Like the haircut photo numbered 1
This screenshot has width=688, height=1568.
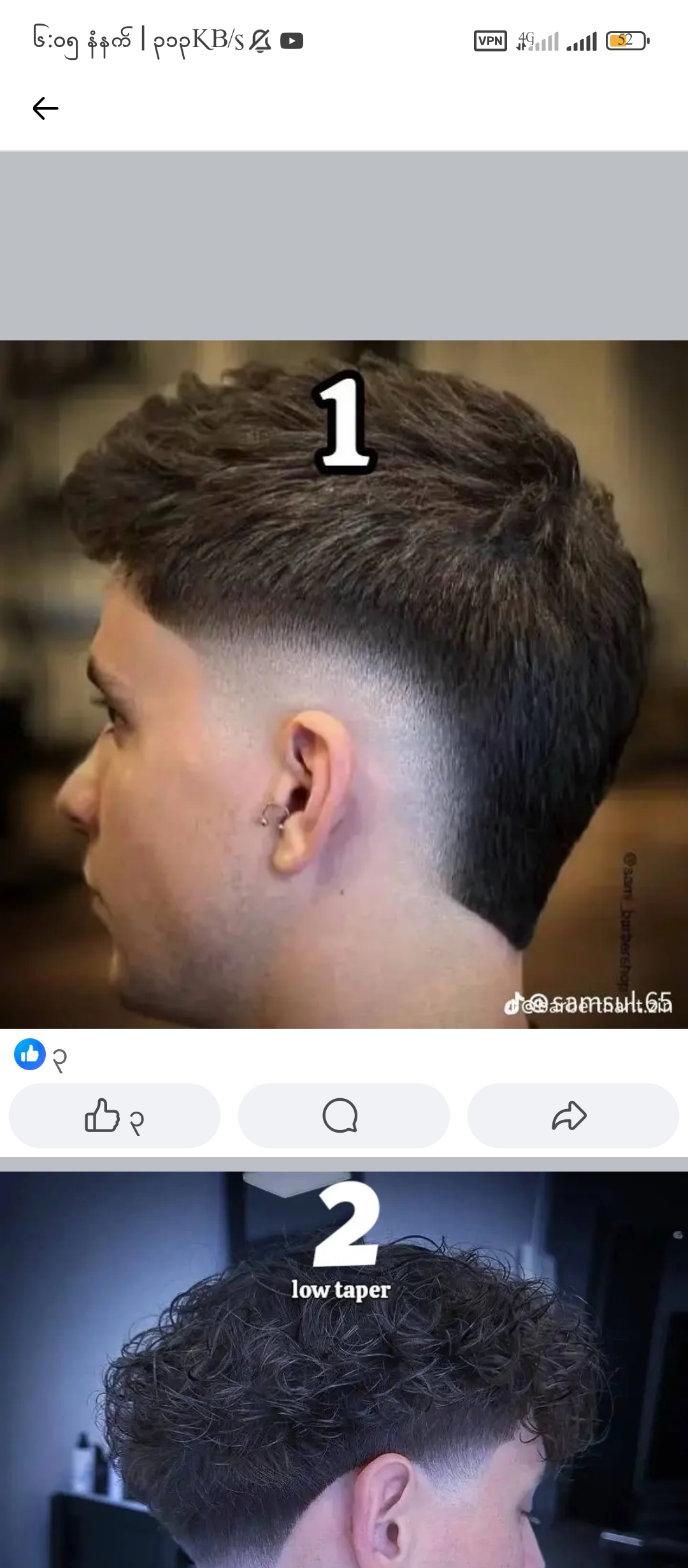click(115, 1115)
